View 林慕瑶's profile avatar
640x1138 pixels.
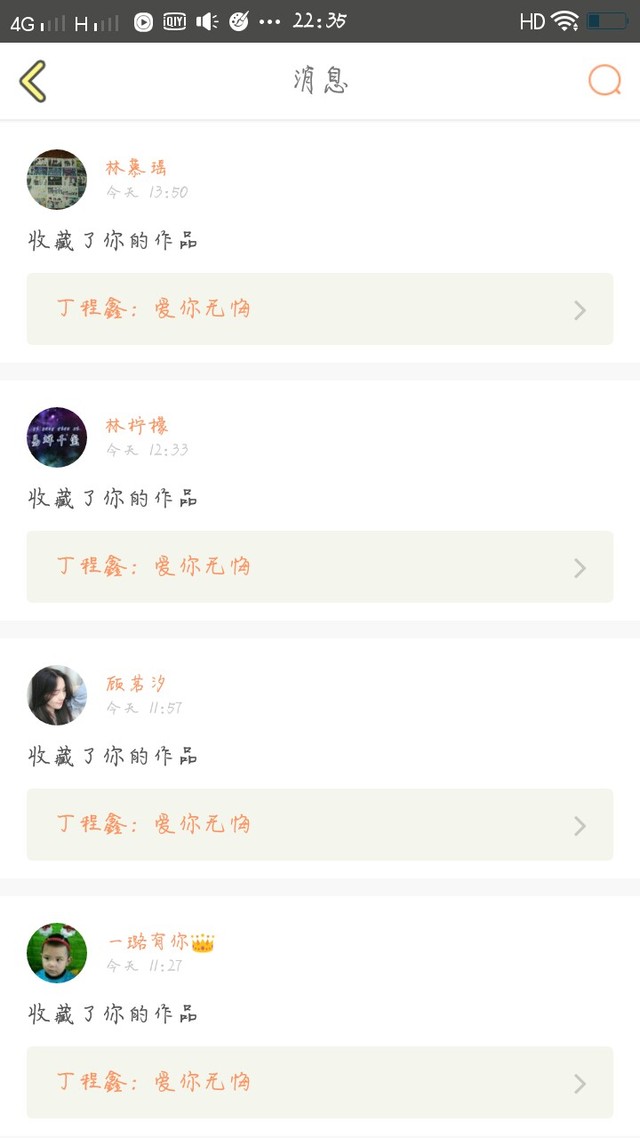(x=57, y=180)
